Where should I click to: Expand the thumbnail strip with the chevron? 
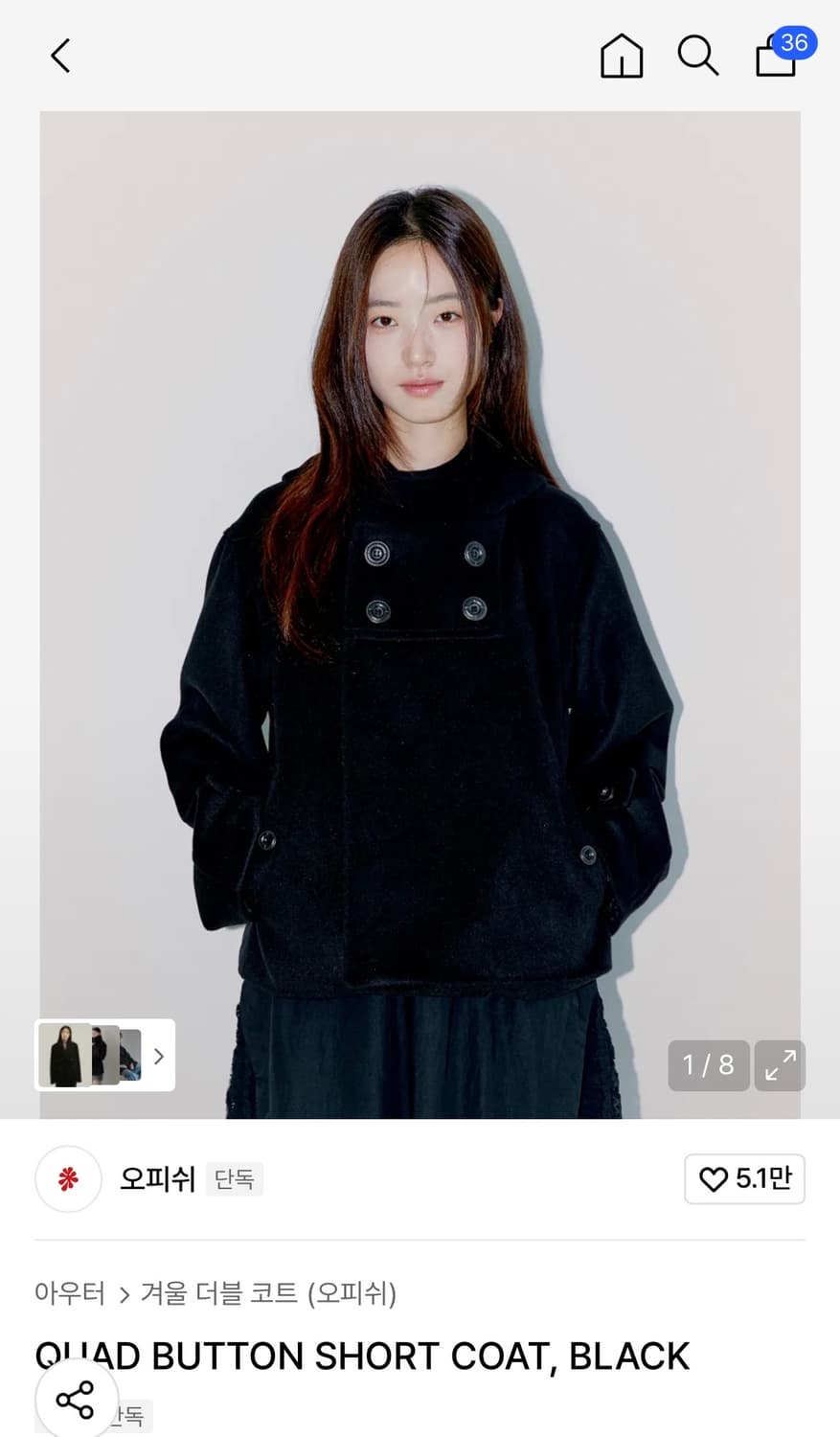[158, 1056]
